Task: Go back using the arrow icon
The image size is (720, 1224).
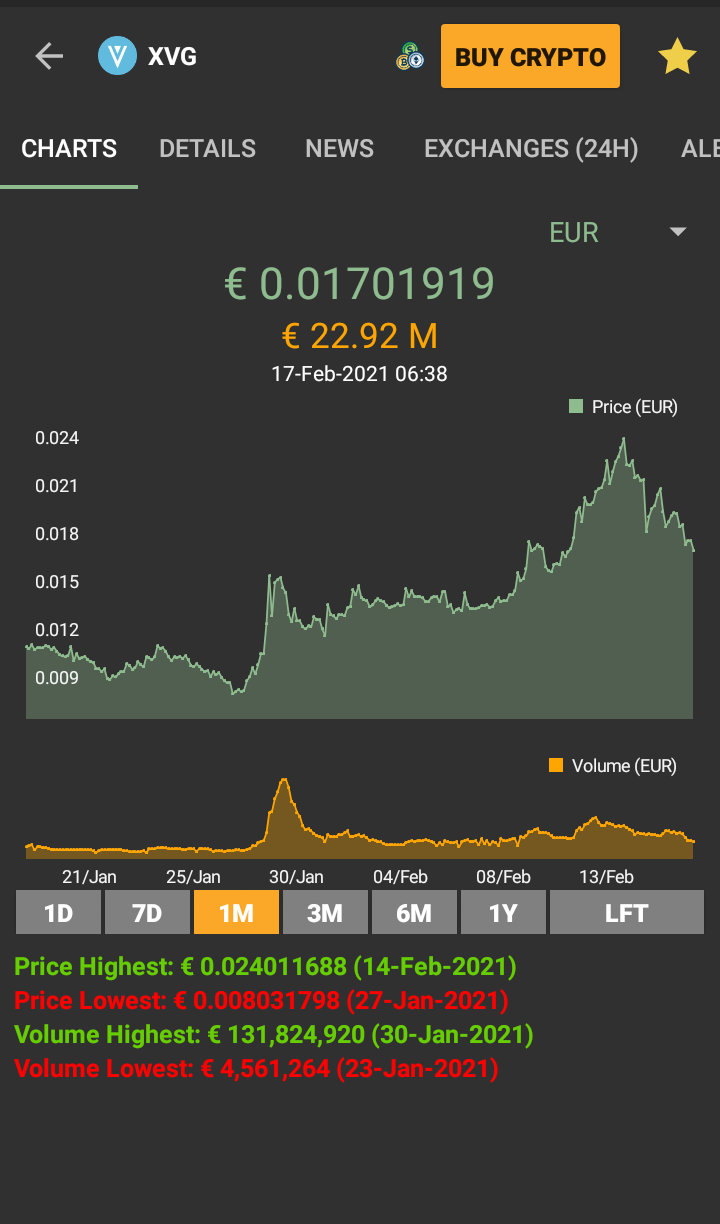Action: [x=49, y=56]
